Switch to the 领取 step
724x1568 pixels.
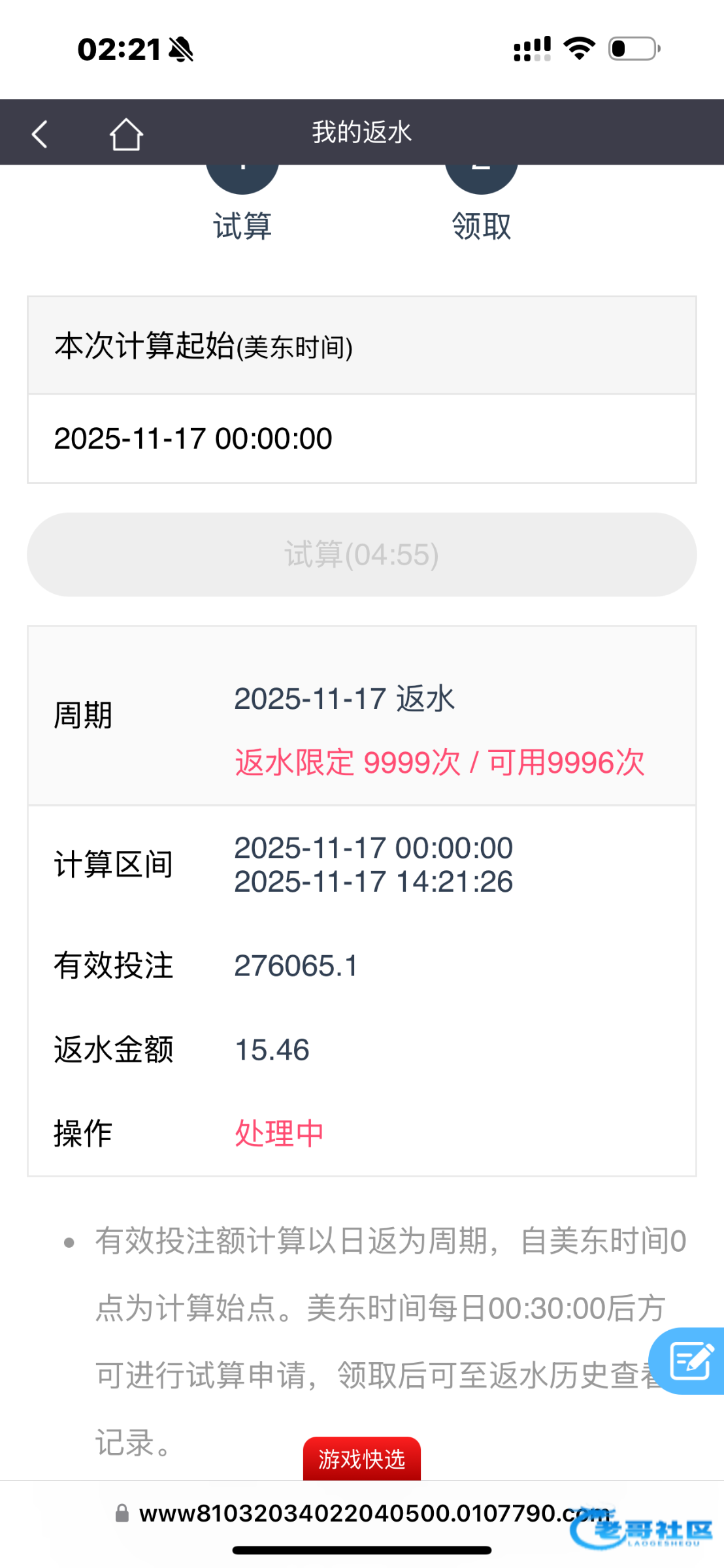(482, 224)
